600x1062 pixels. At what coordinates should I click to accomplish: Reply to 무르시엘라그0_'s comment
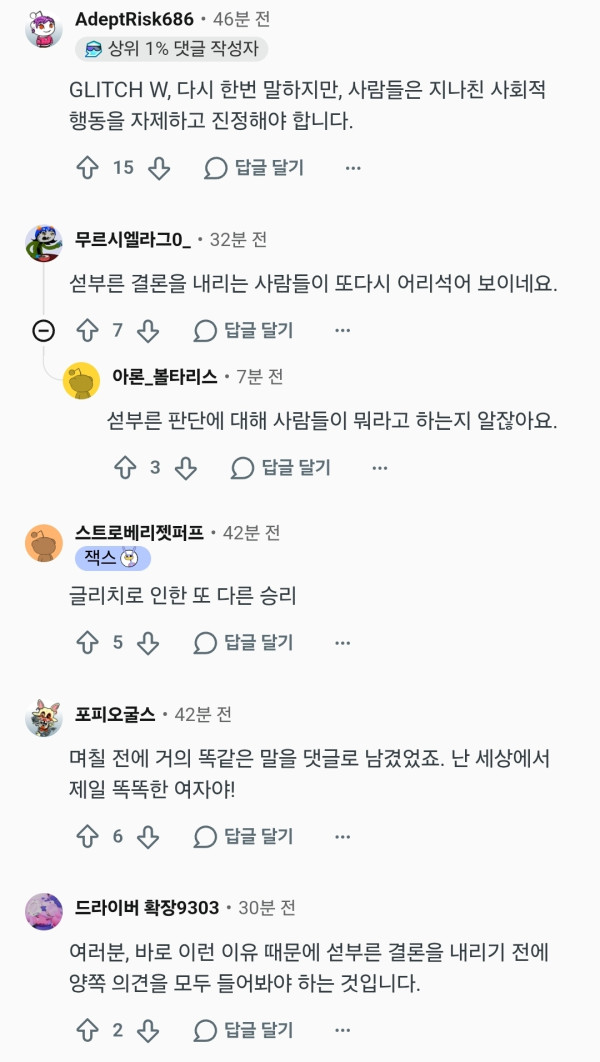[x=244, y=331]
